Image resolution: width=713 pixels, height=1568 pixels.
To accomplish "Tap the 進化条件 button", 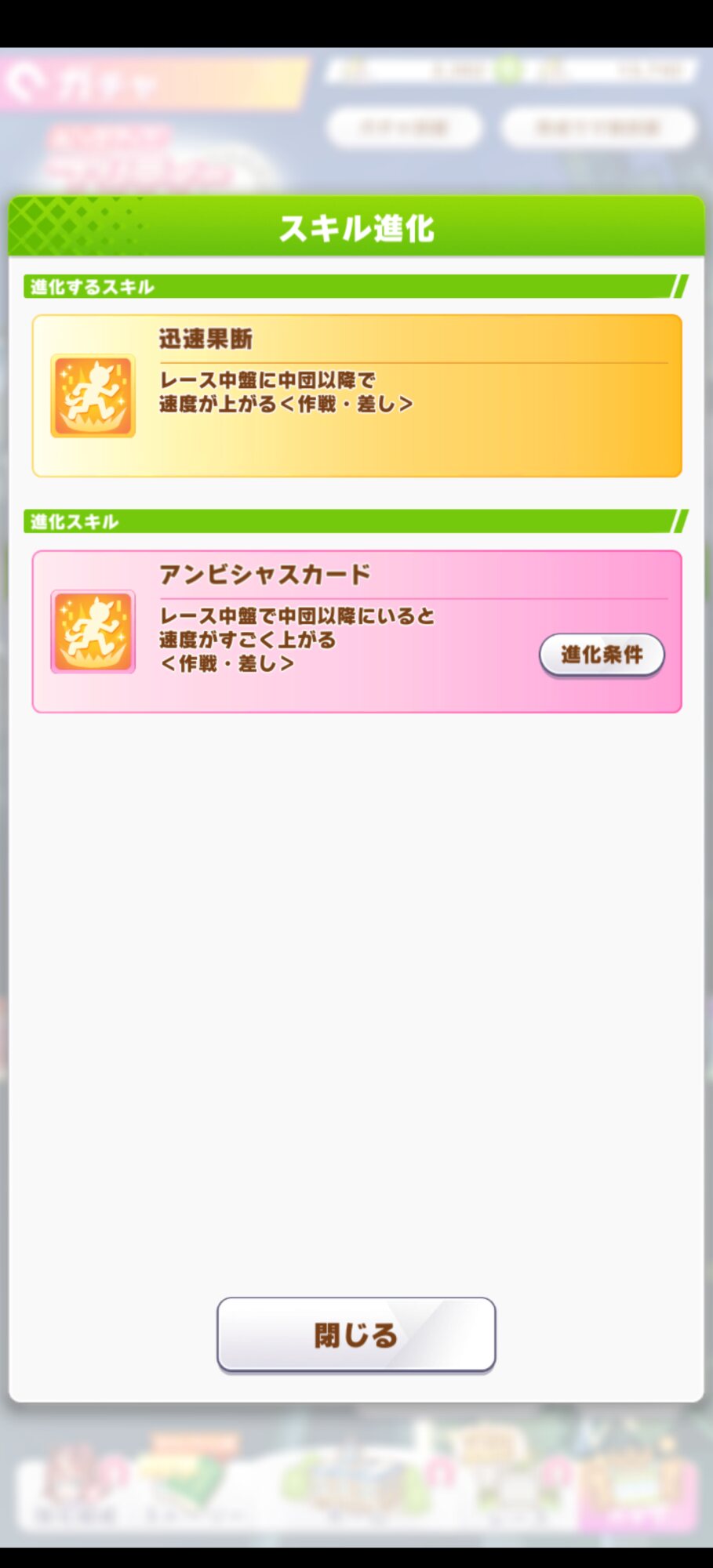I will pyautogui.click(x=602, y=655).
